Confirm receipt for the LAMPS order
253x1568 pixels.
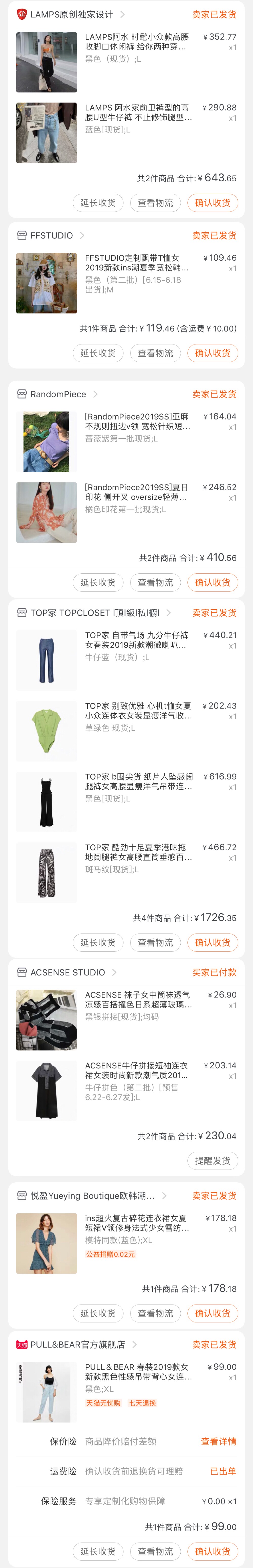click(212, 203)
